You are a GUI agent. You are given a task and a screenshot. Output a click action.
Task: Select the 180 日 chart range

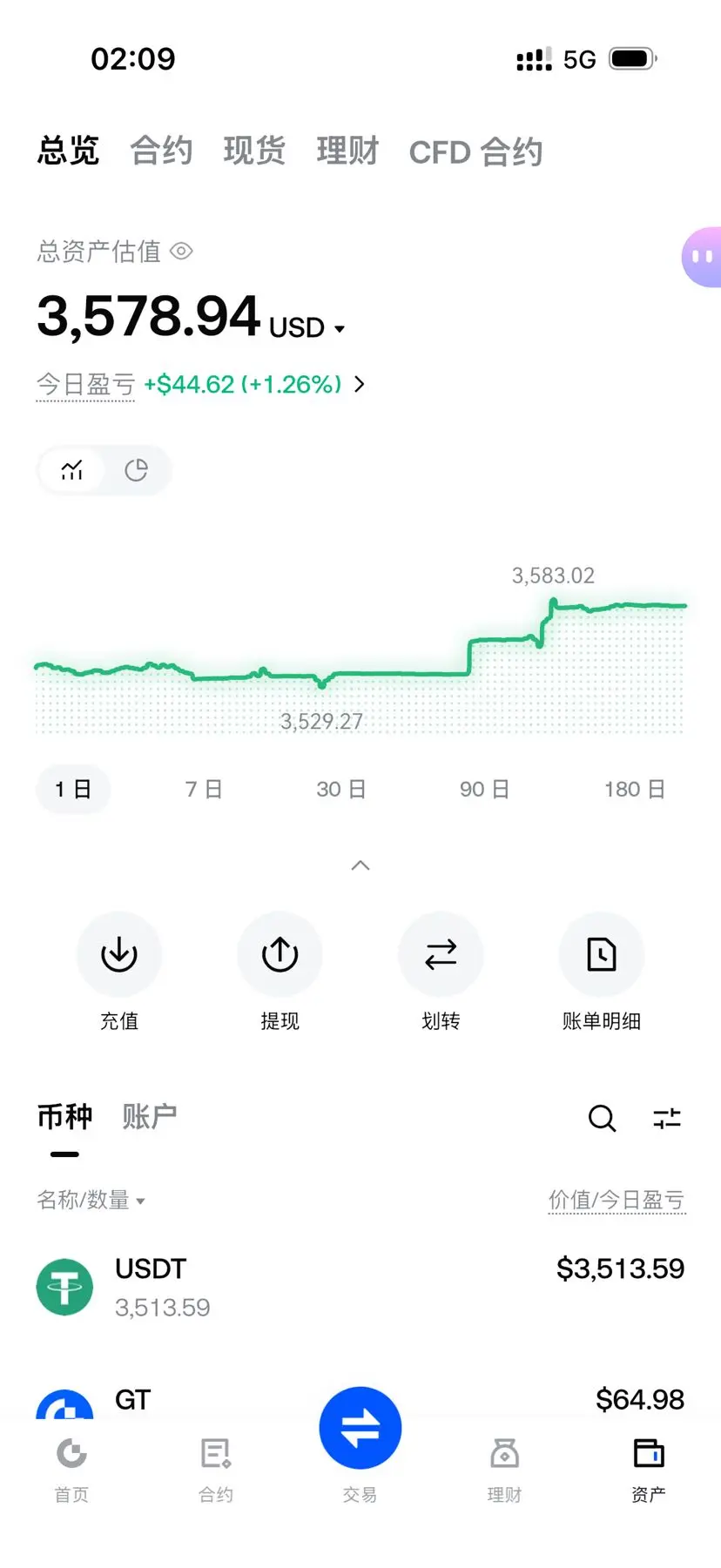[x=635, y=790]
